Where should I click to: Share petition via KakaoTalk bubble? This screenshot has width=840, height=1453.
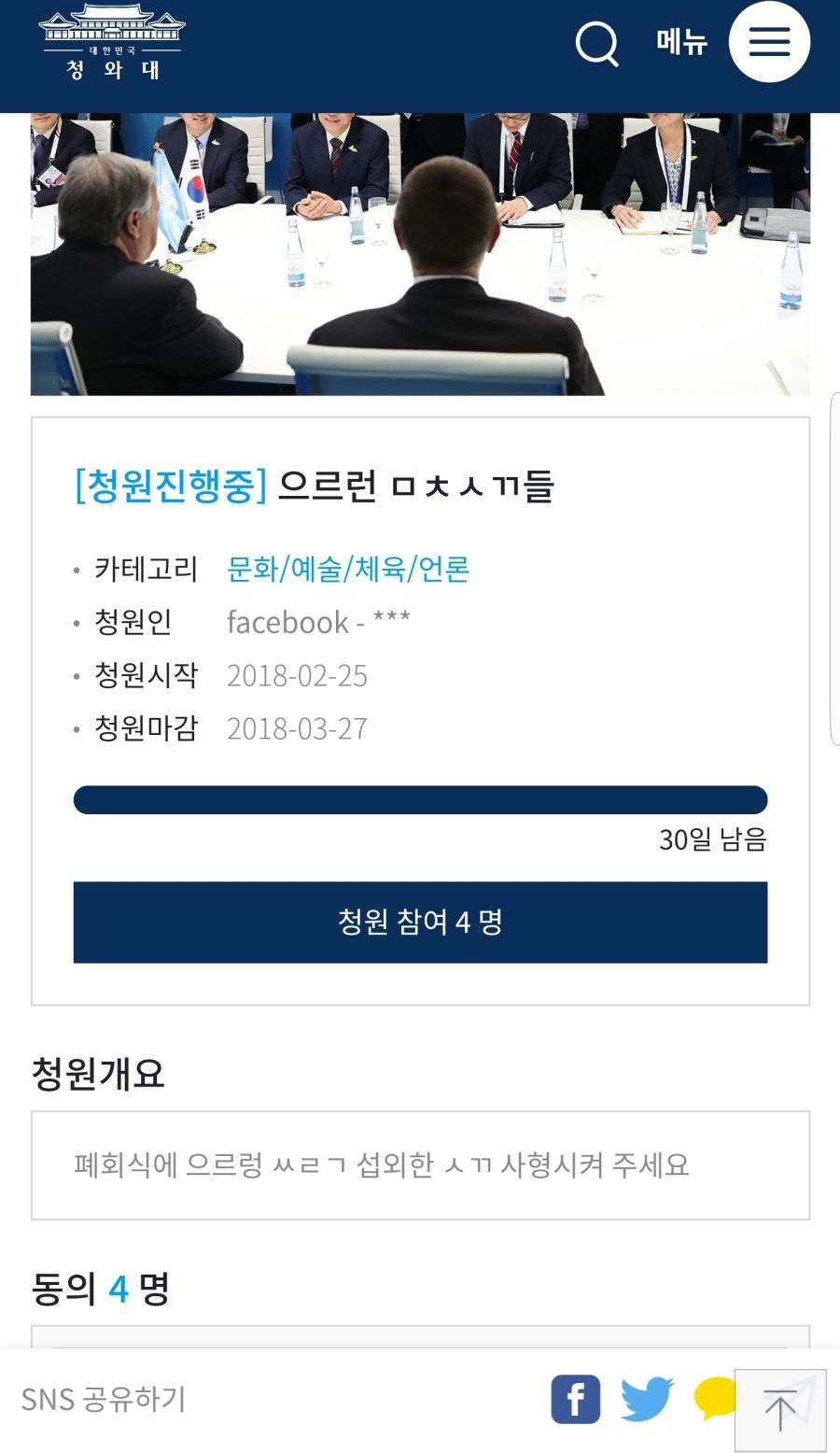(x=713, y=1399)
